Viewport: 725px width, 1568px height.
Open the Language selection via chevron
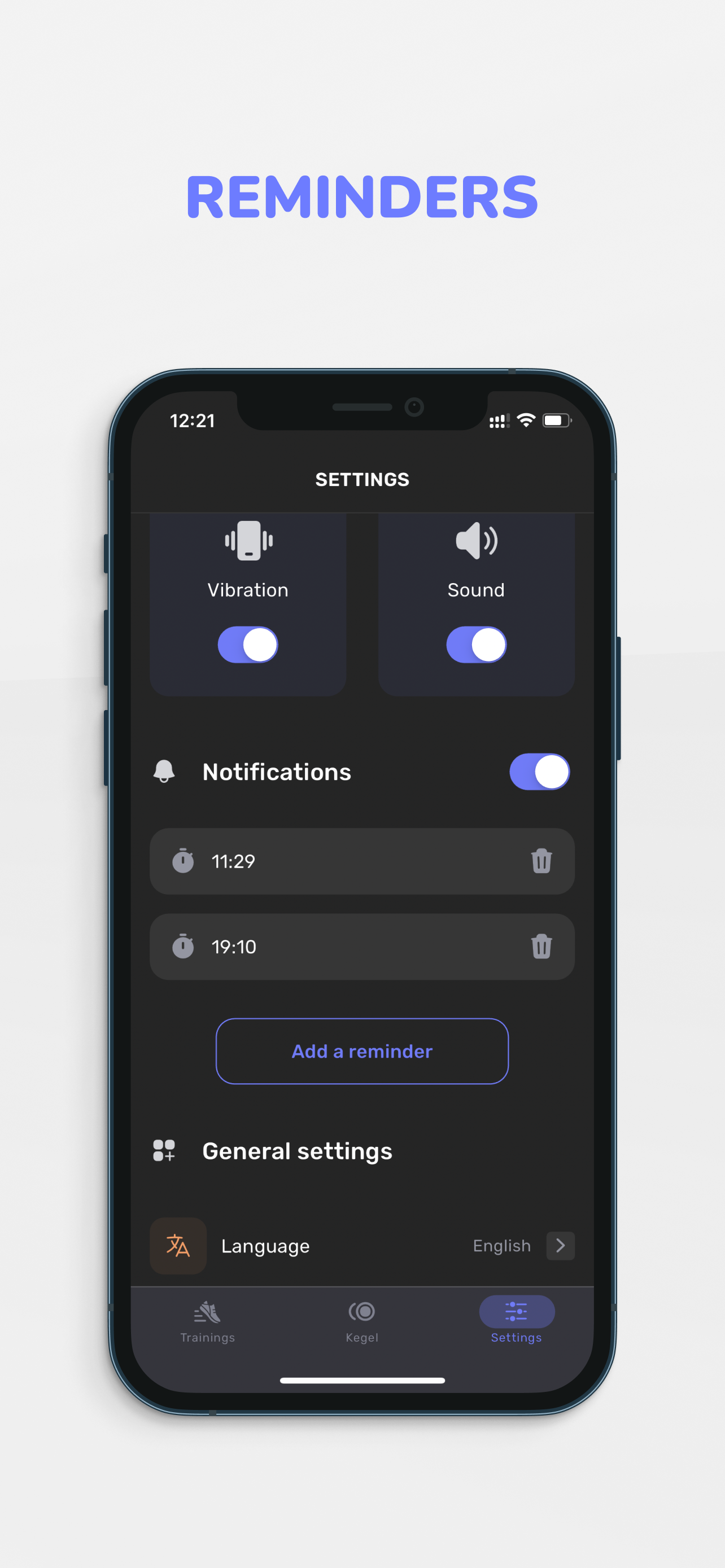560,1246
